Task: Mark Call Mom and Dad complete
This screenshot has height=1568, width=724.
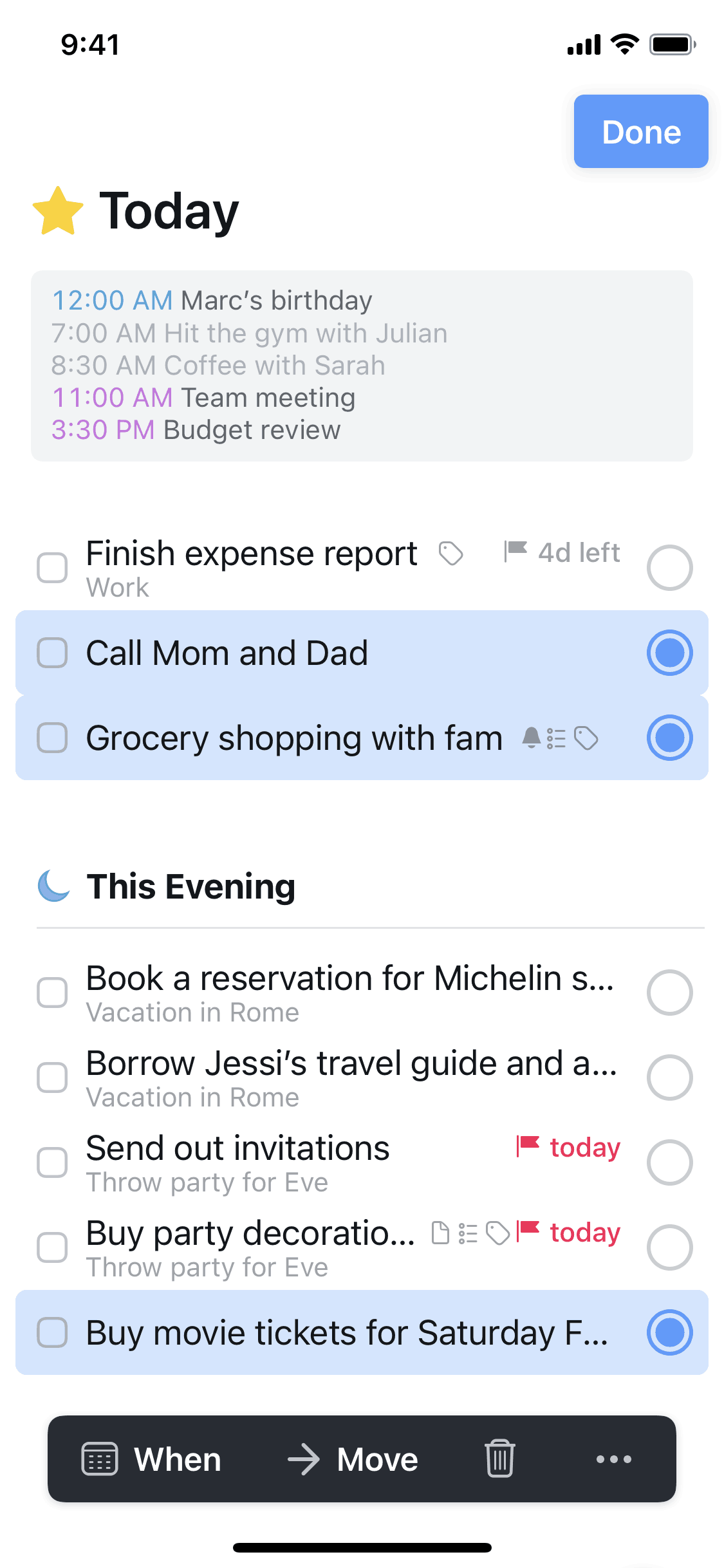Action: tap(52, 653)
